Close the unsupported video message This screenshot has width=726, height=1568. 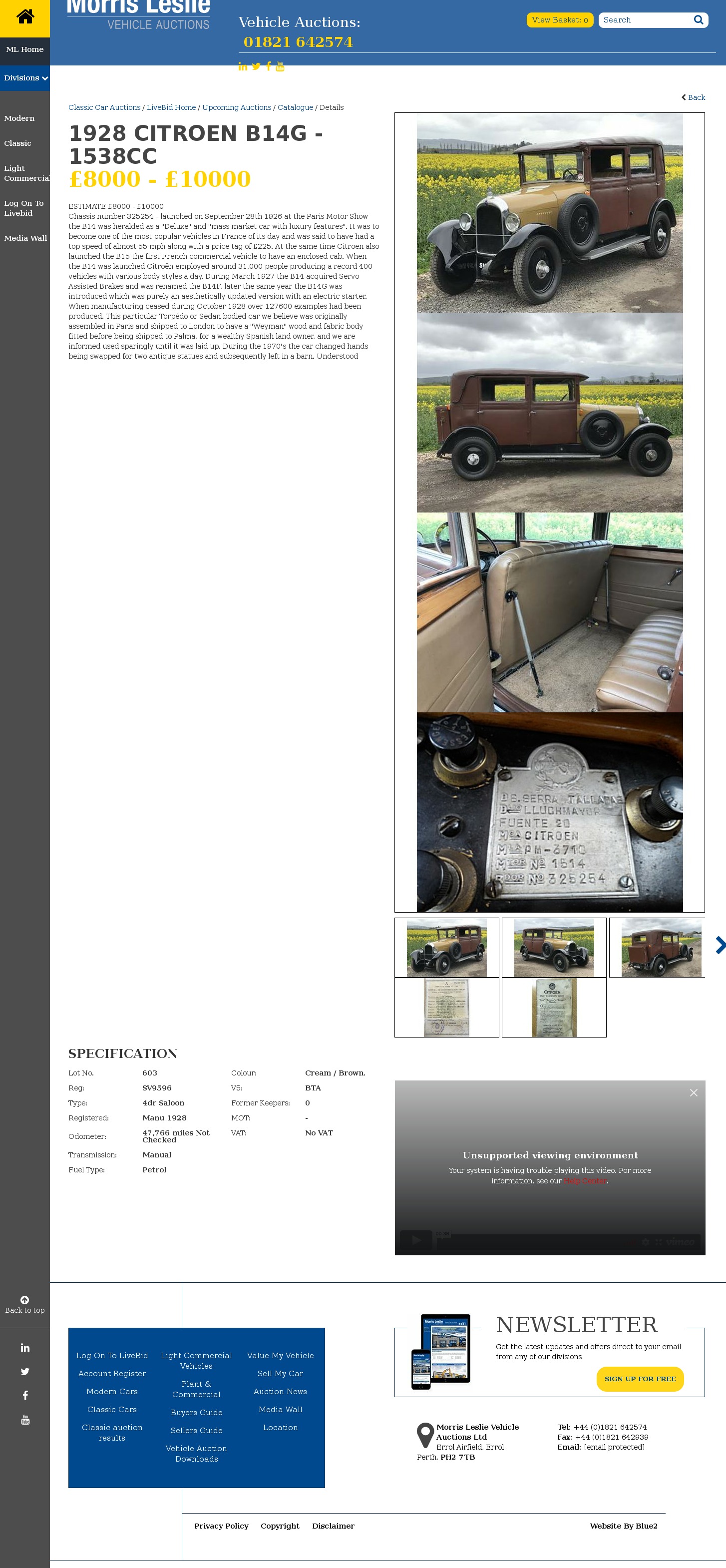(x=693, y=1092)
